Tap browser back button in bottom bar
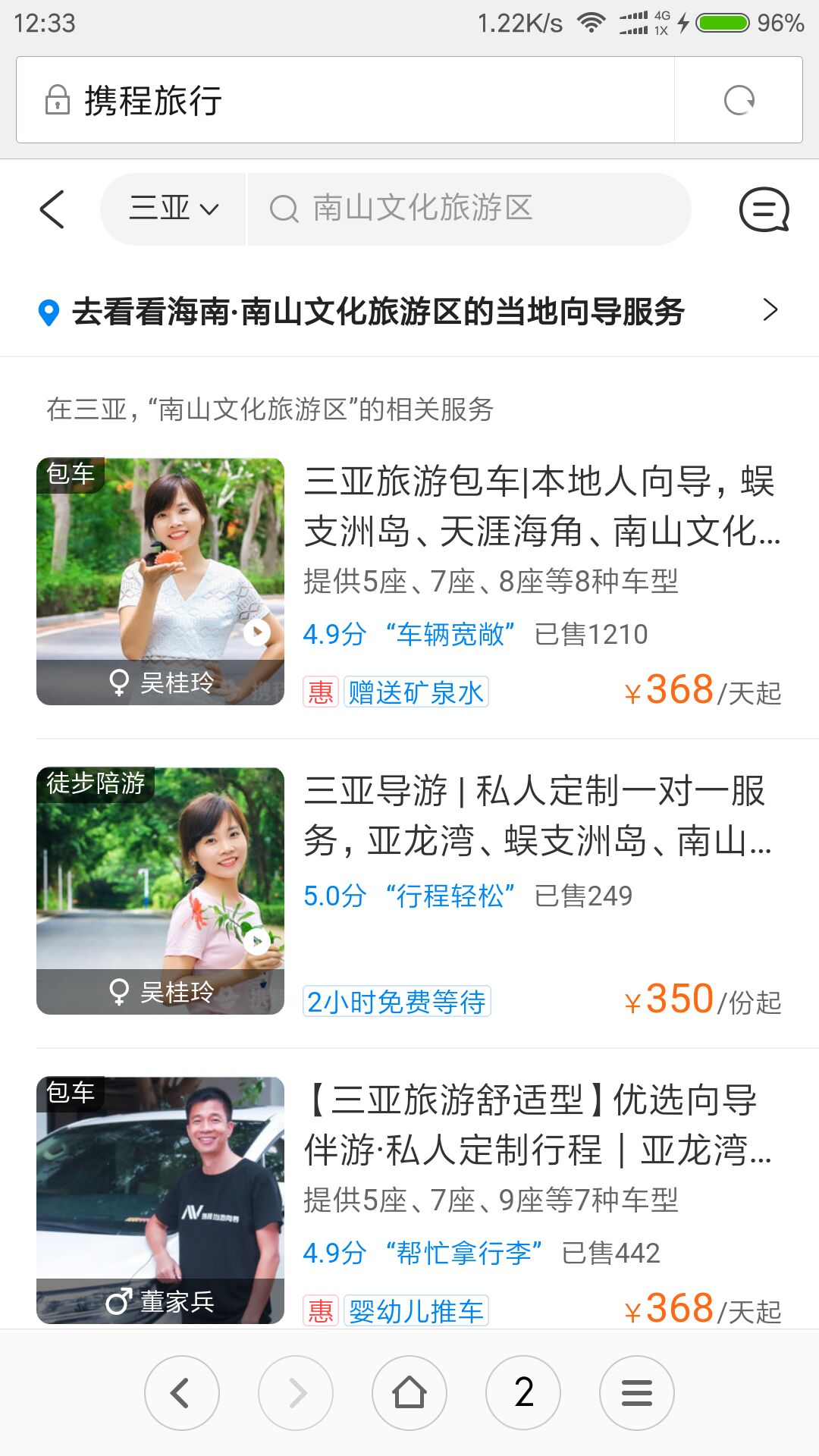Screen dimensions: 819x1456 coord(182,1393)
